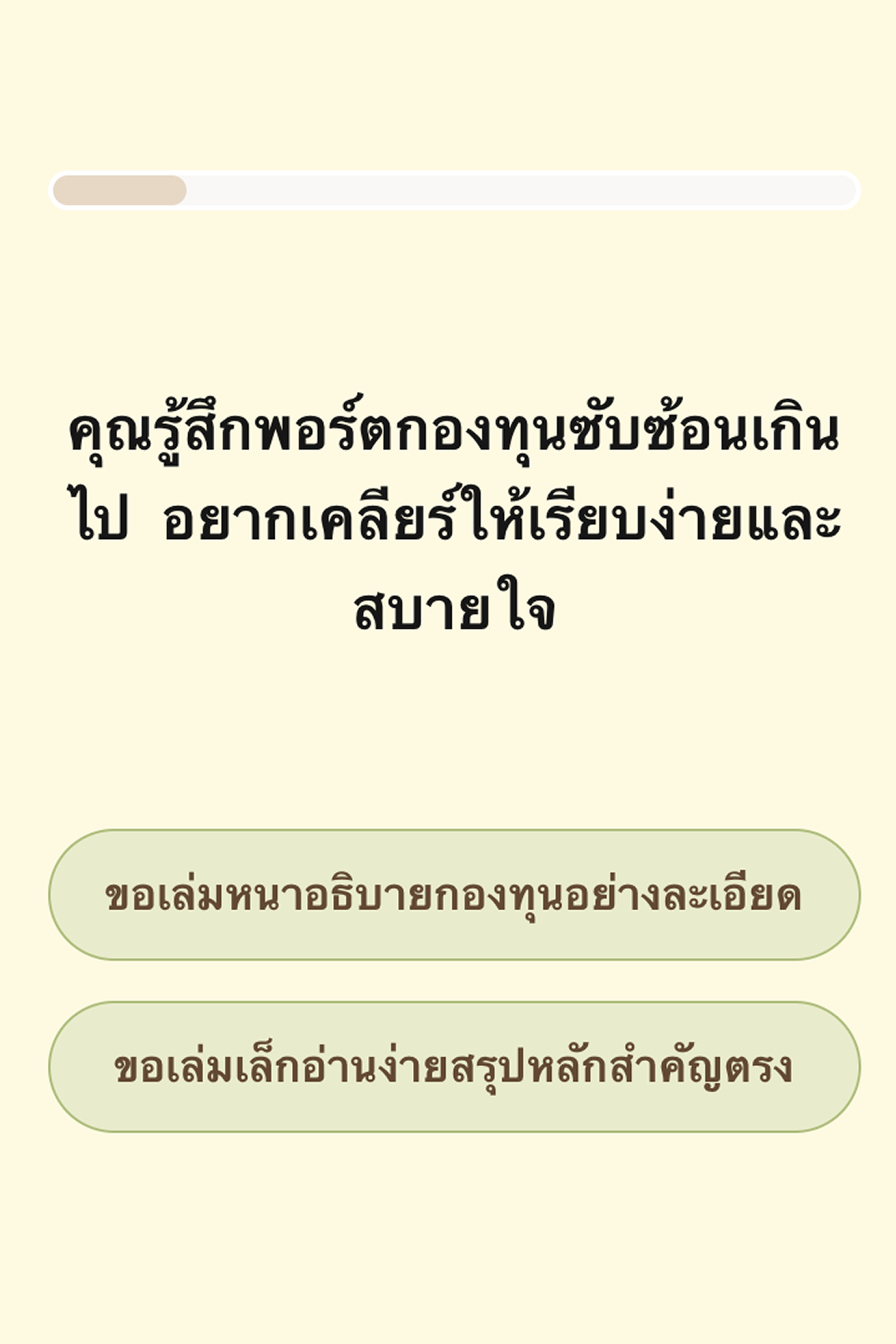Choose the 'ขอเล่มหนาอธิบายกองทุนอย่างละเอียด' answer
This screenshot has height=1344, width=896.
[x=454, y=895]
